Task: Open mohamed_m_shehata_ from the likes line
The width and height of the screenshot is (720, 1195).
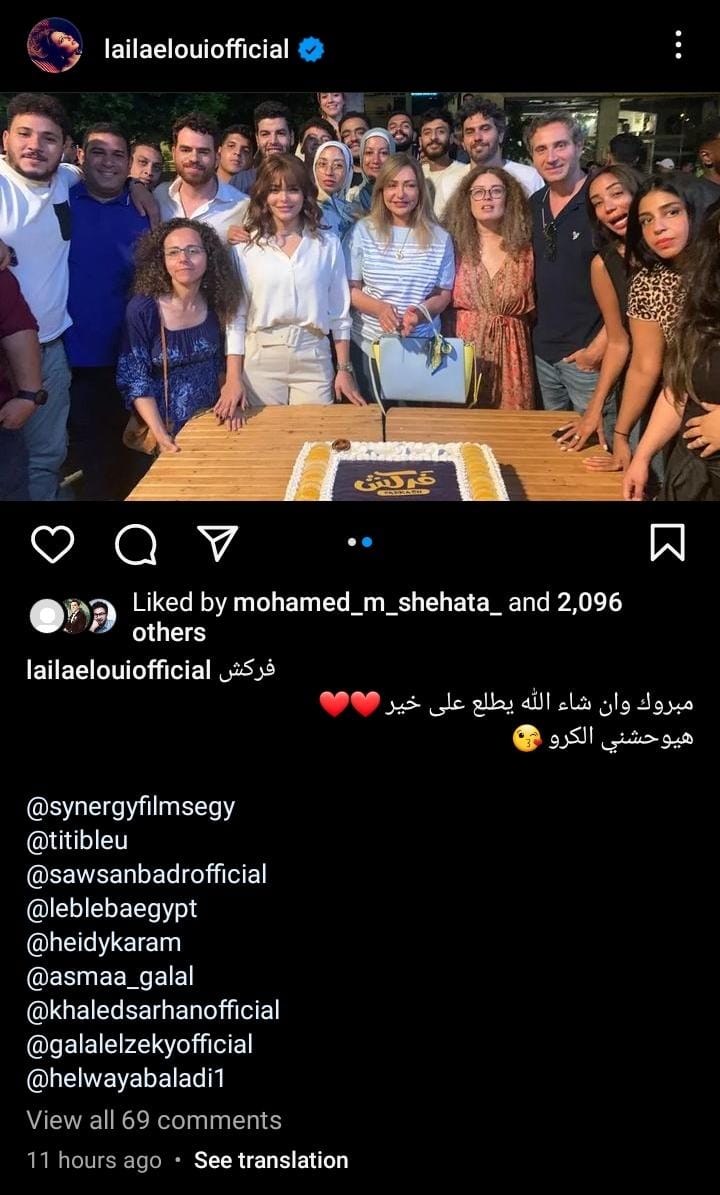Action: pos(367,602)
